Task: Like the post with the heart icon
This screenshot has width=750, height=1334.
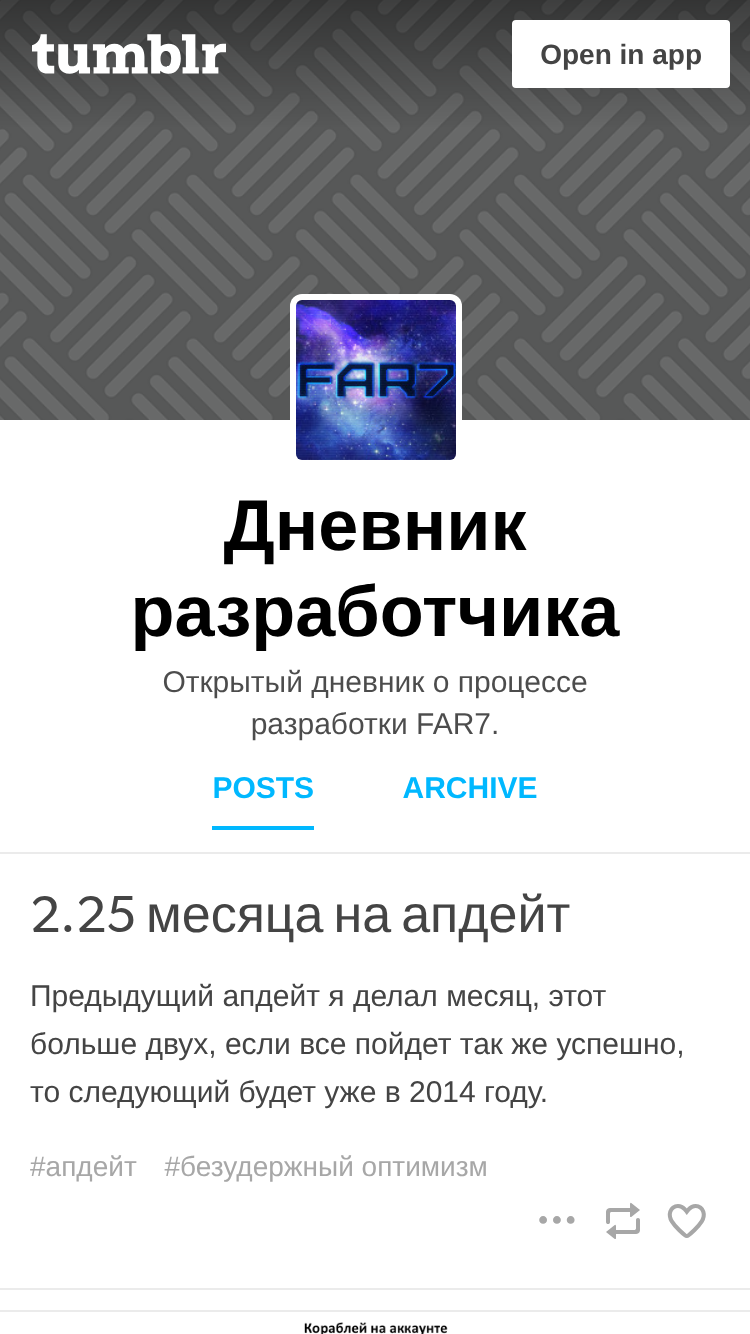Action: pyautogui.click(x=687, y=1220)
